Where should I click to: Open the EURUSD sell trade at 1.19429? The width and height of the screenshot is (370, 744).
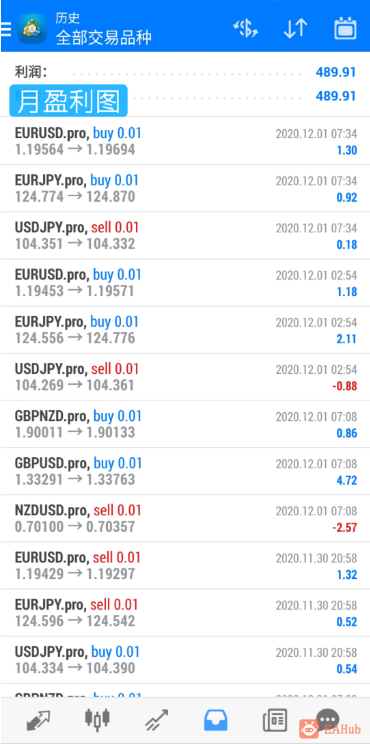(185, 566)
